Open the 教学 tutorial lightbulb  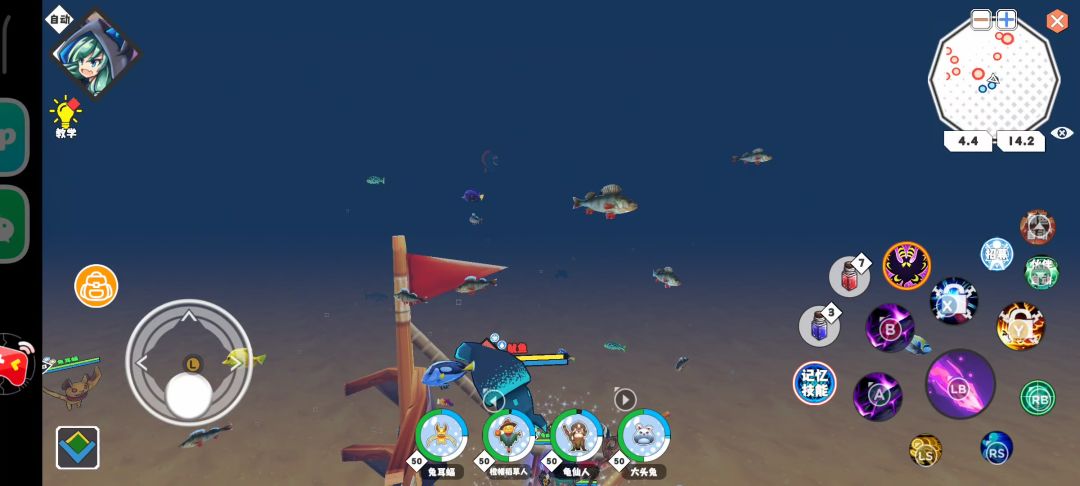66,116
